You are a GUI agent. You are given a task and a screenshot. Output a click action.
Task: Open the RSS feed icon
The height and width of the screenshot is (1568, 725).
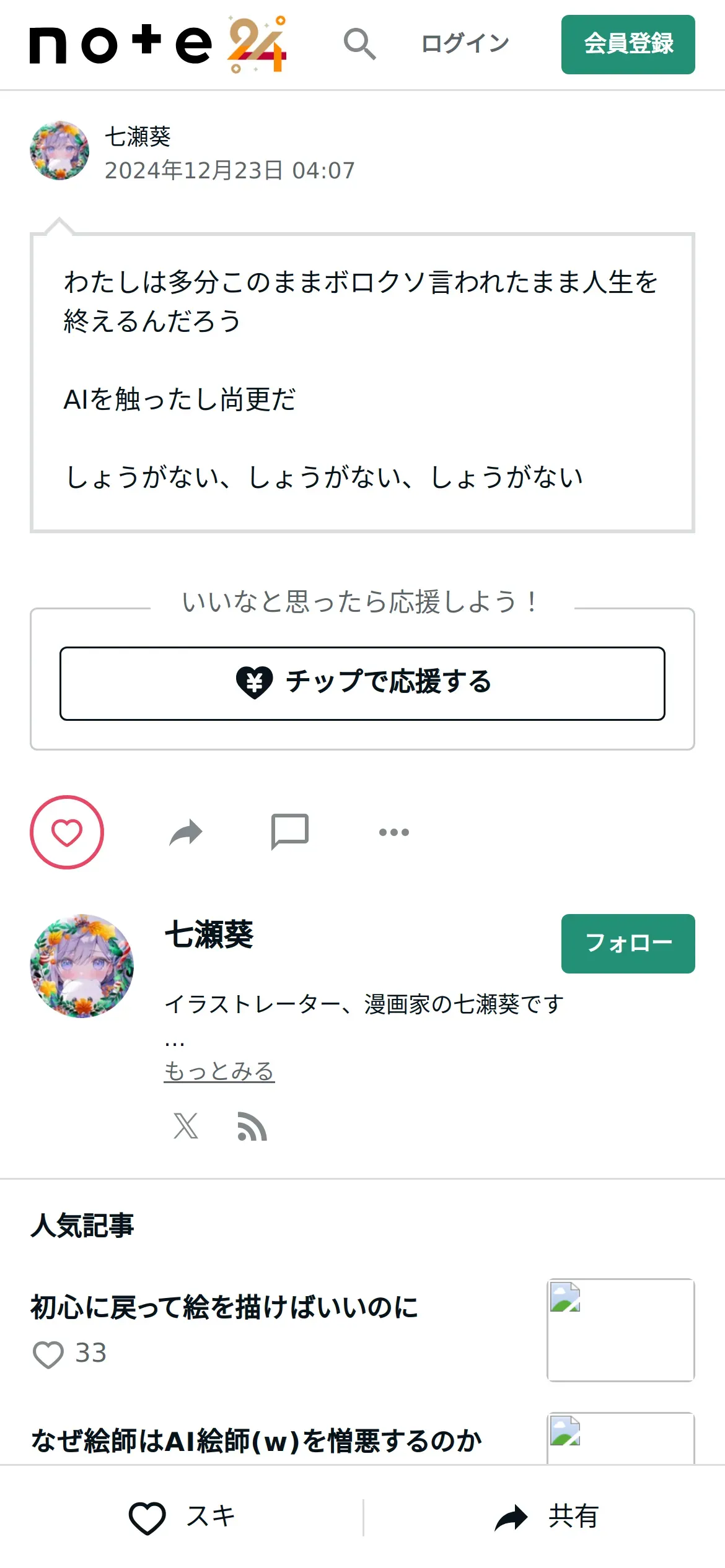point(252,1126)
